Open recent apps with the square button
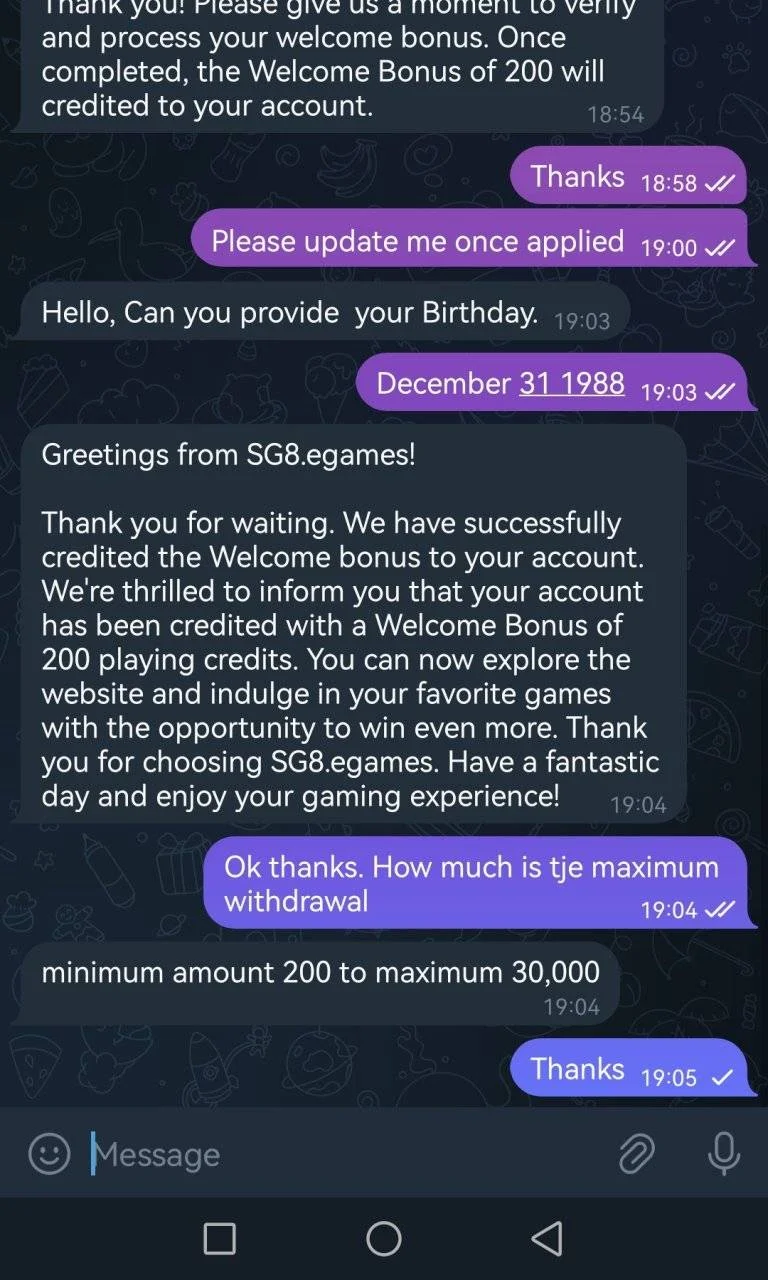 pyautogui.click(x=219, y=1239)
